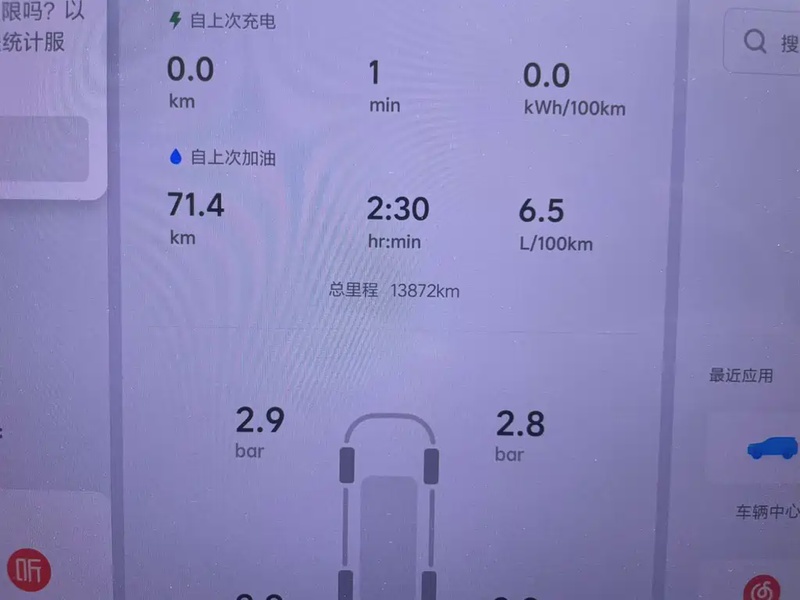
Task: Tap the red 听 icon
Action: [x=29, y=570]
